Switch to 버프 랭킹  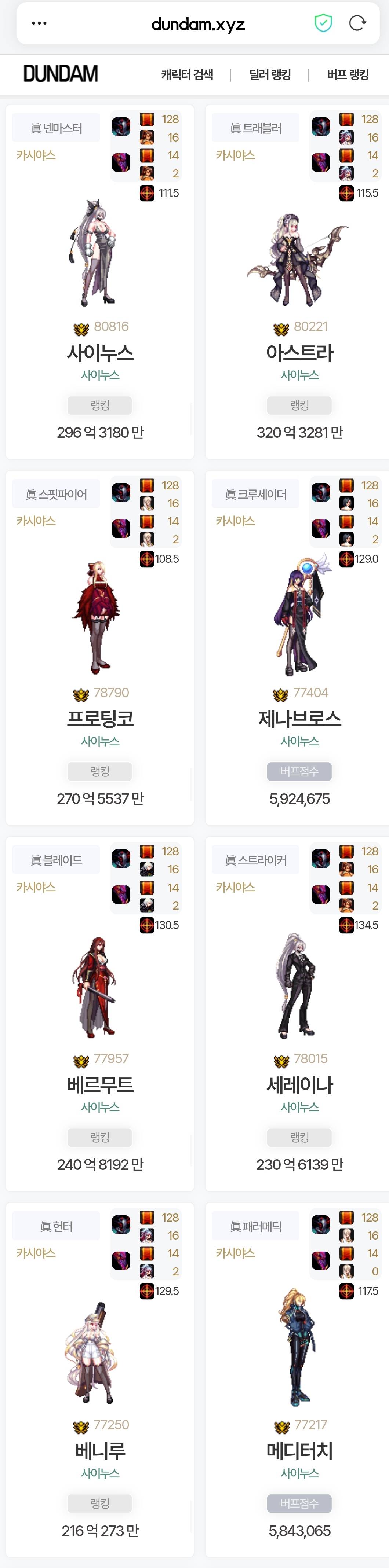click(x=348, y=75)
